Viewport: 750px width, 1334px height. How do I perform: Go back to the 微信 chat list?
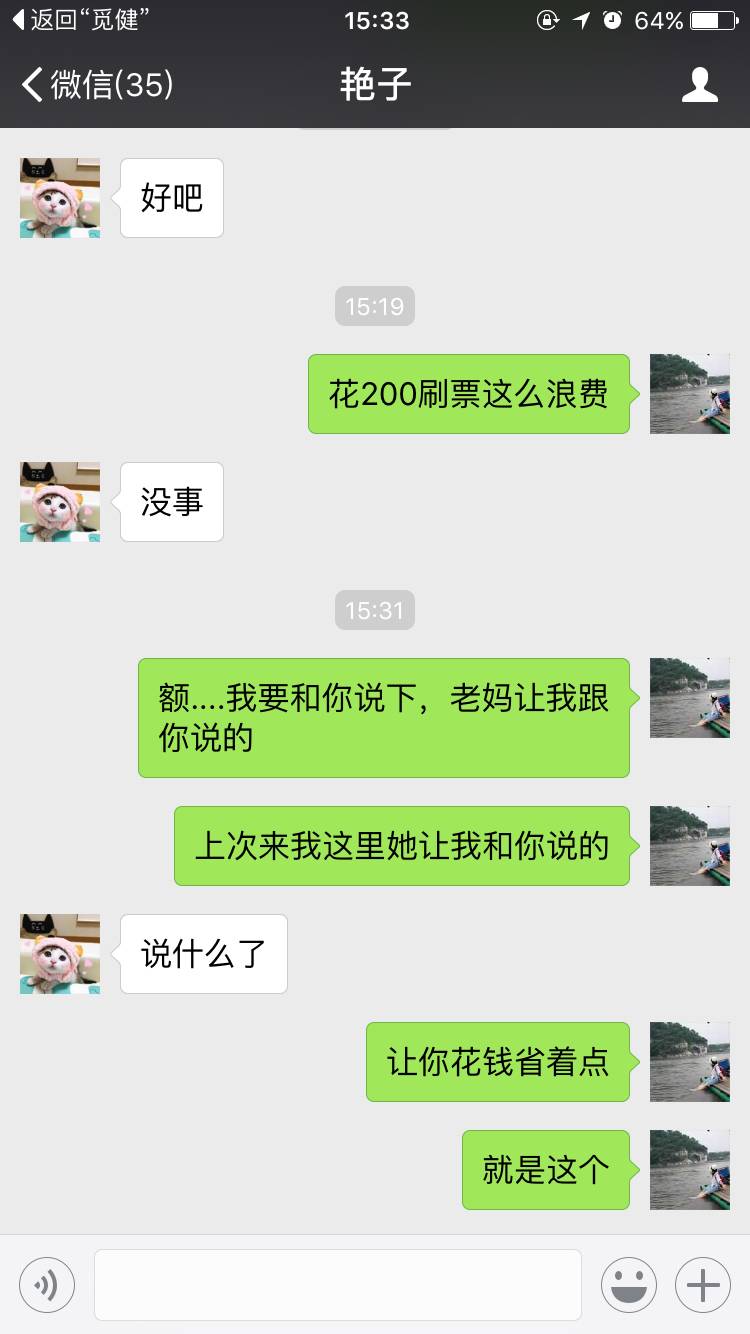click(97, 85)
